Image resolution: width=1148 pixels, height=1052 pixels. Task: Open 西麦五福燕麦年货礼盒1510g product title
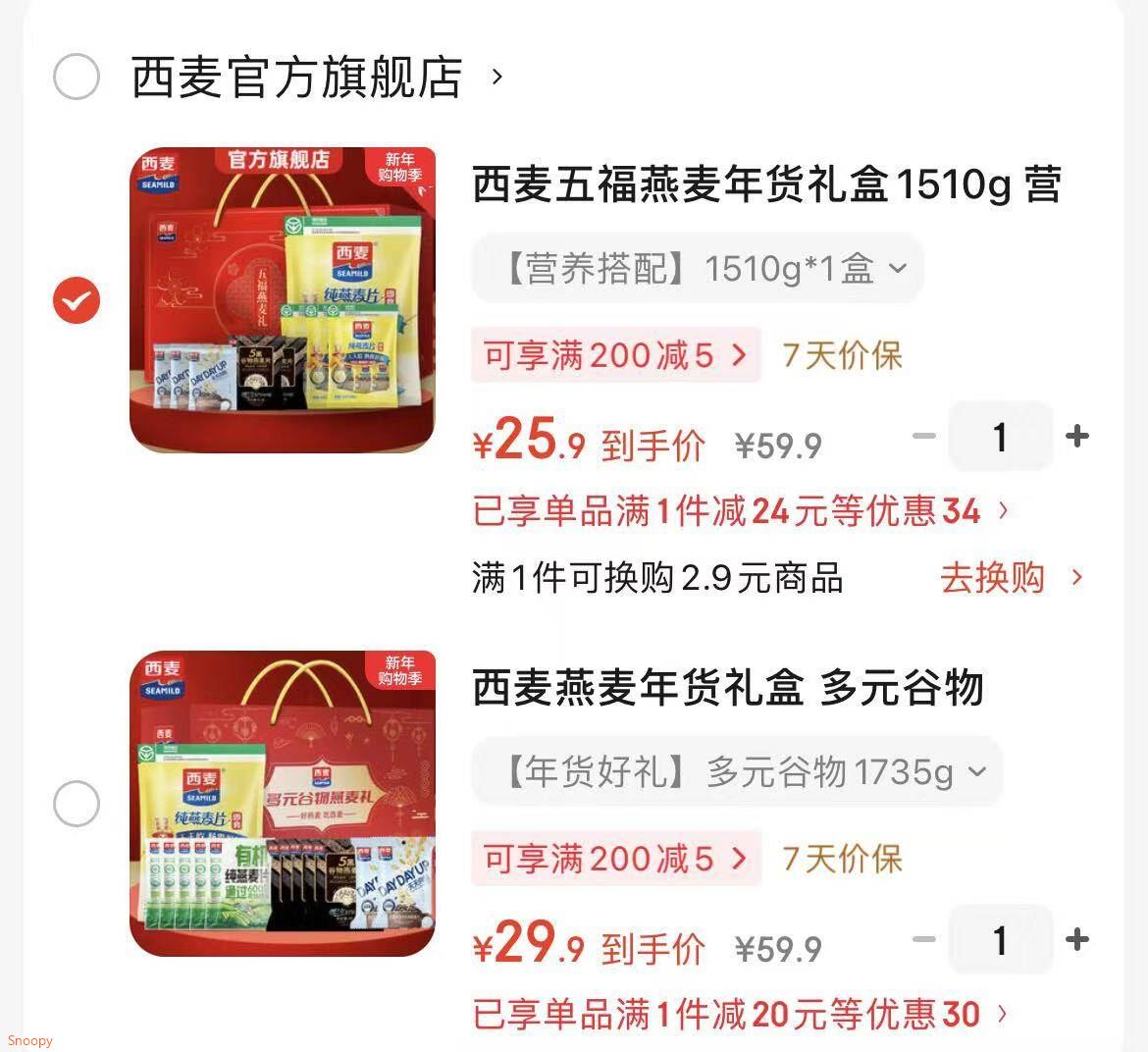click(765, 184)
